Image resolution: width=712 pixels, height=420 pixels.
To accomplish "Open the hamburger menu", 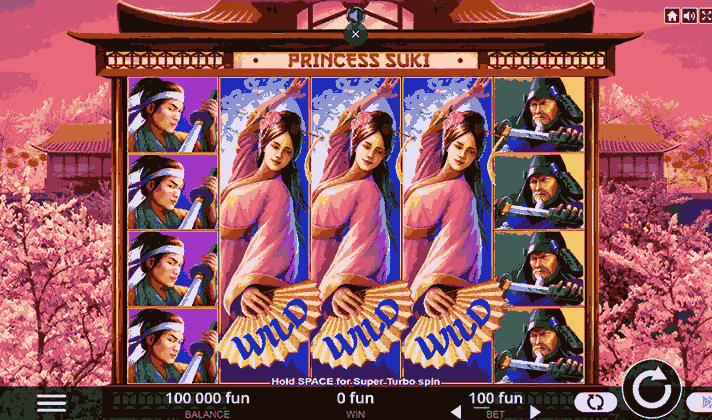I will pos(51,402).
